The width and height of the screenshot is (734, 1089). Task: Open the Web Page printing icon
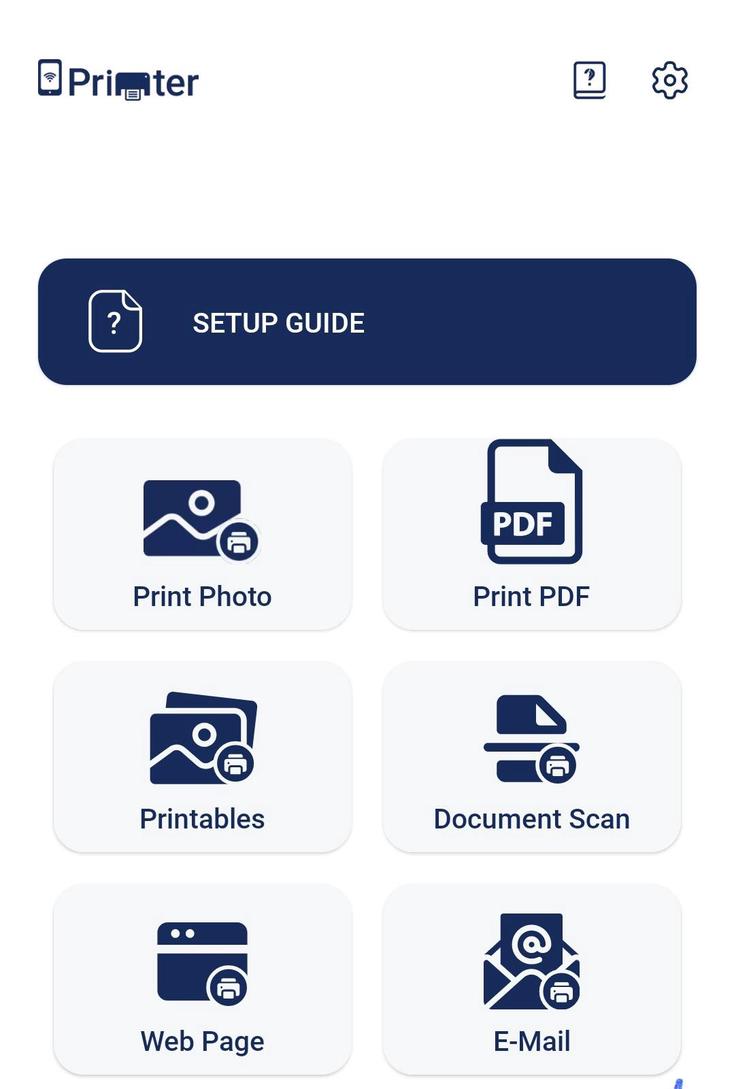[x=201, y=962]
